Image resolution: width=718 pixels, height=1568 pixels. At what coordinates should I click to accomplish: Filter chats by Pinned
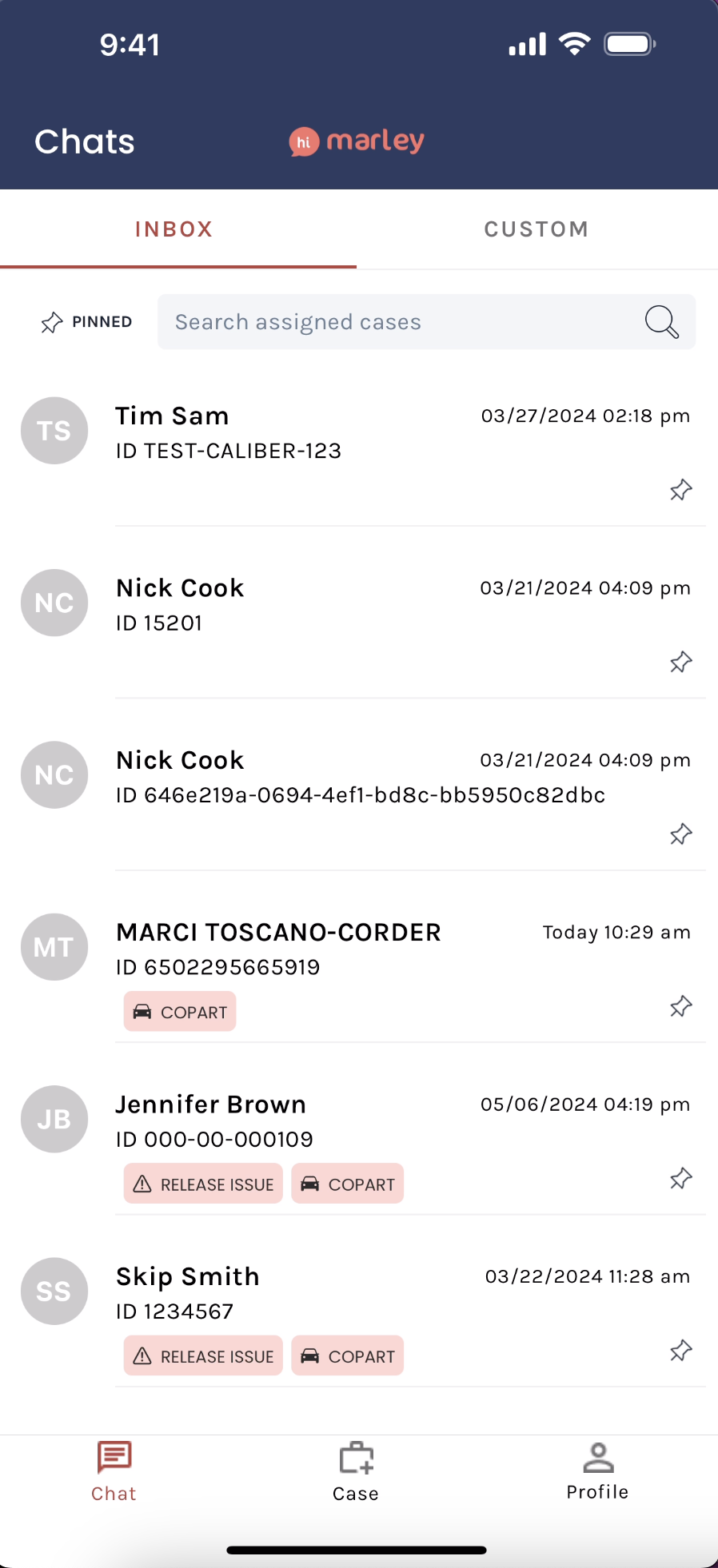tap(86, 322)
